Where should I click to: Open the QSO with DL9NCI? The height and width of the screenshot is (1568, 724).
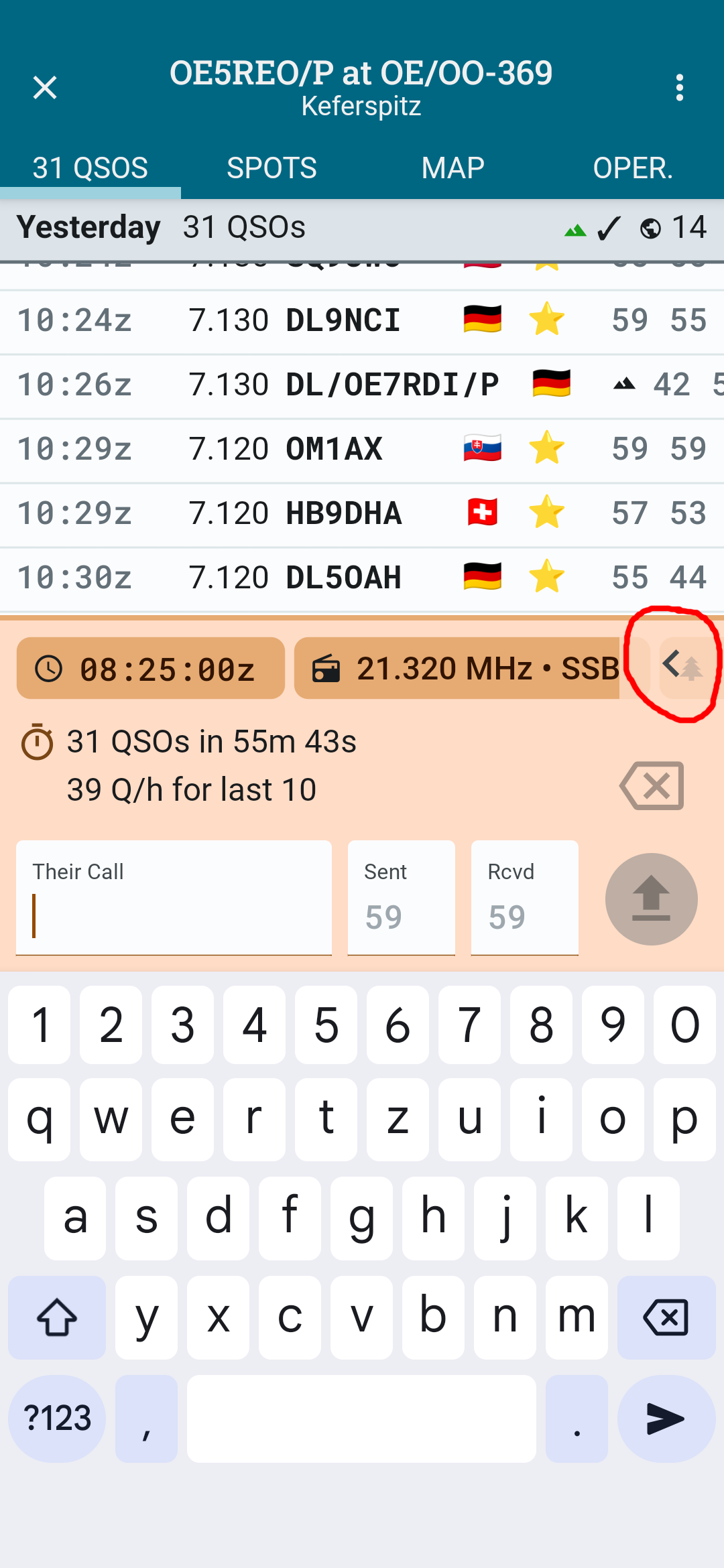pyautogui.click(x=362, y=320)
